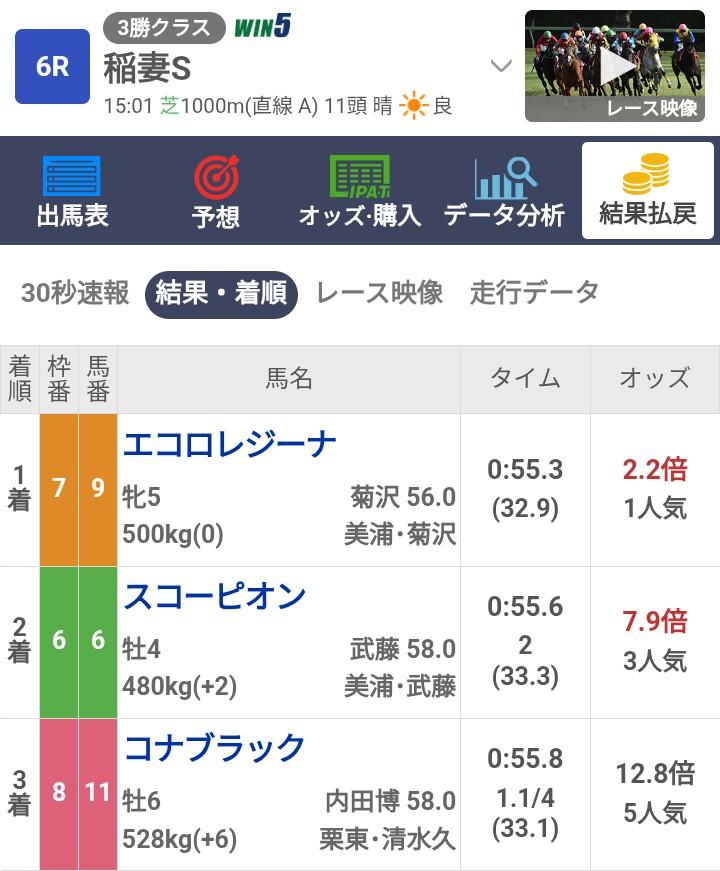Switch to 30秒速報

tap(75, 293)
